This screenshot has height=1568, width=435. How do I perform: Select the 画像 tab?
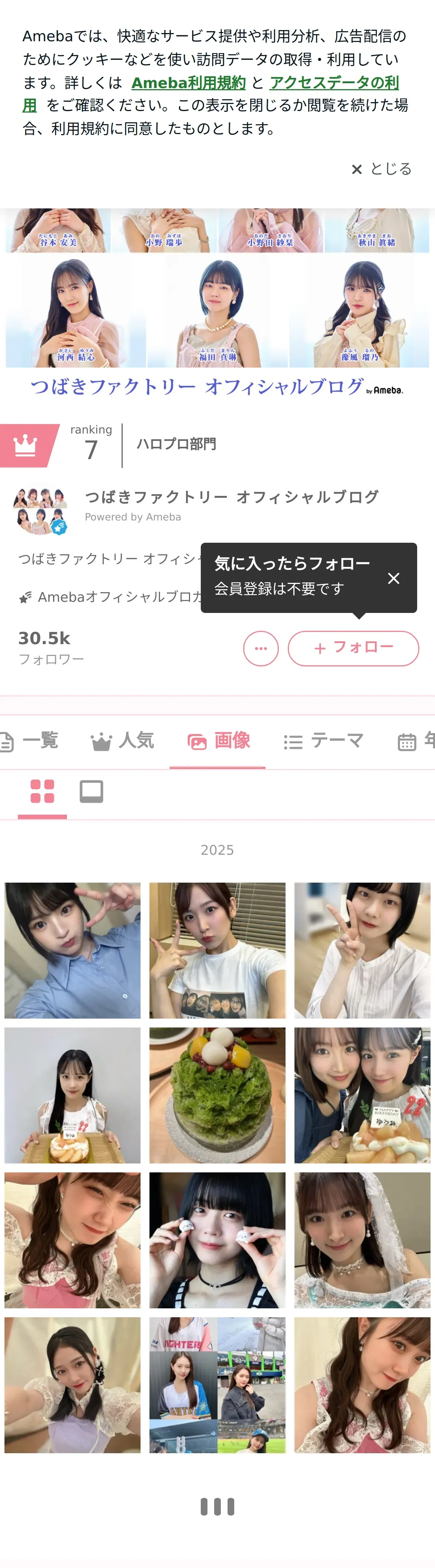coord(218,741)
